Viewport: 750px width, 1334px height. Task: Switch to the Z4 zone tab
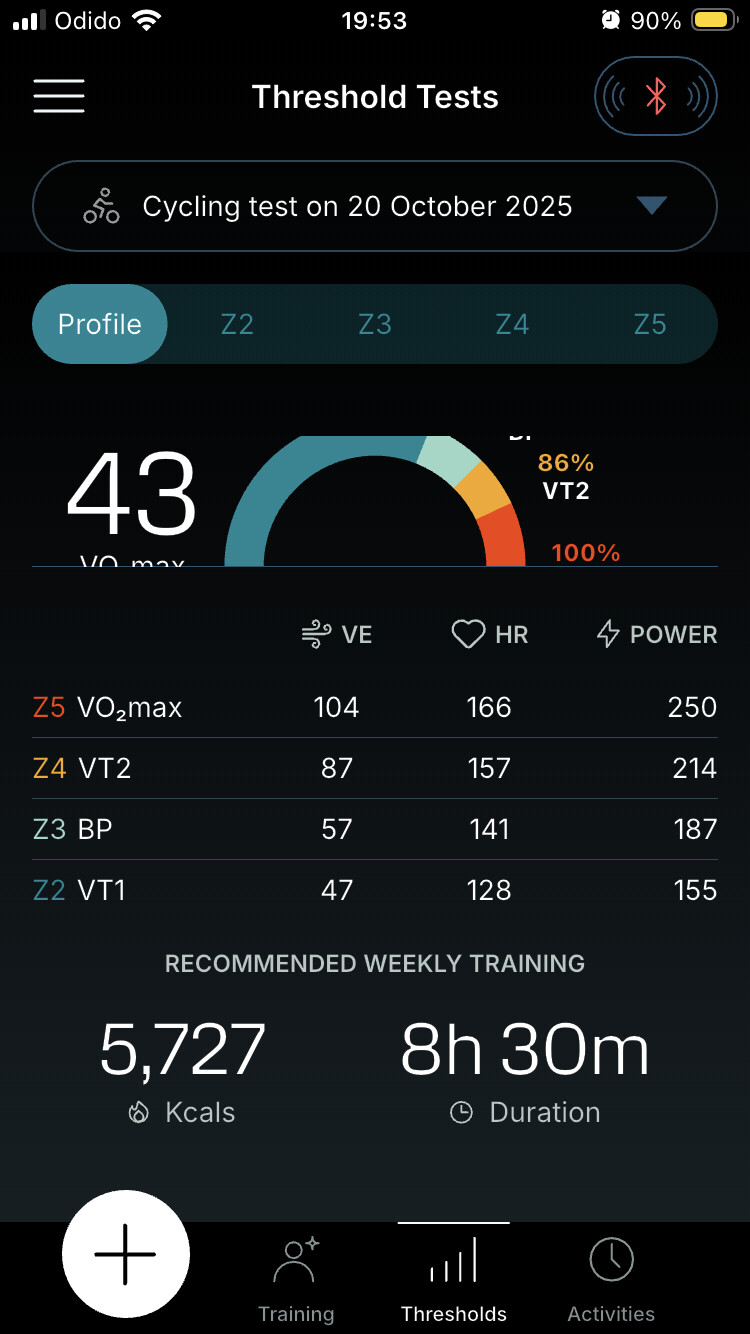(512, 324)
